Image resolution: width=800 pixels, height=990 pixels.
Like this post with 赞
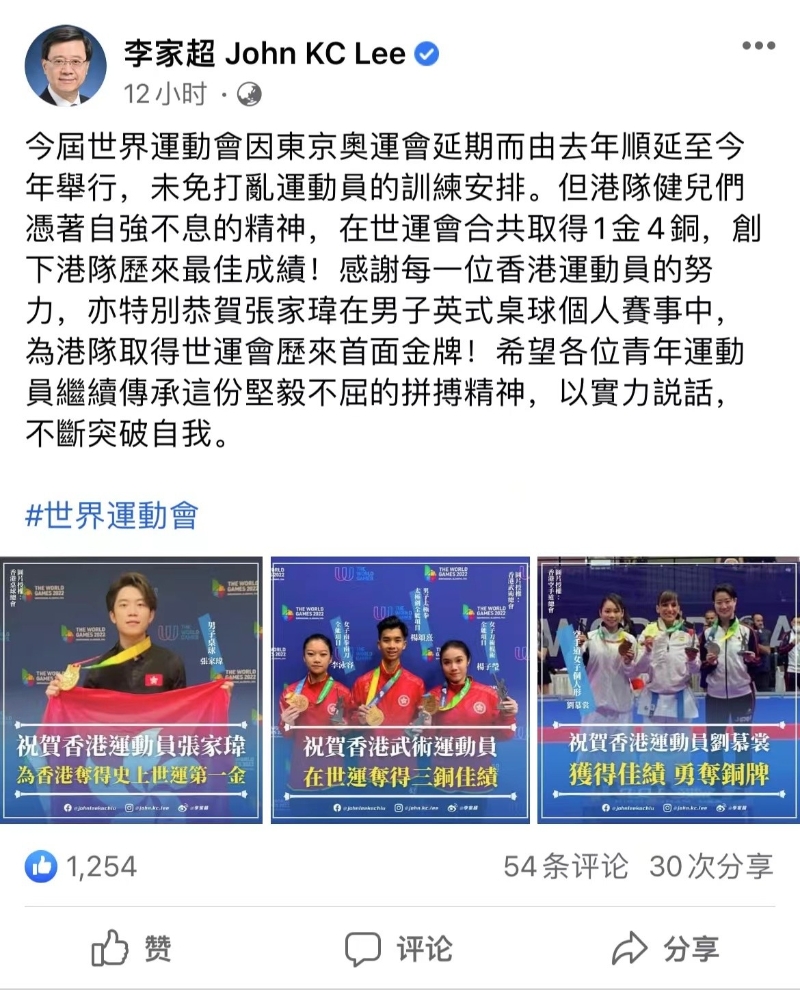131,947
